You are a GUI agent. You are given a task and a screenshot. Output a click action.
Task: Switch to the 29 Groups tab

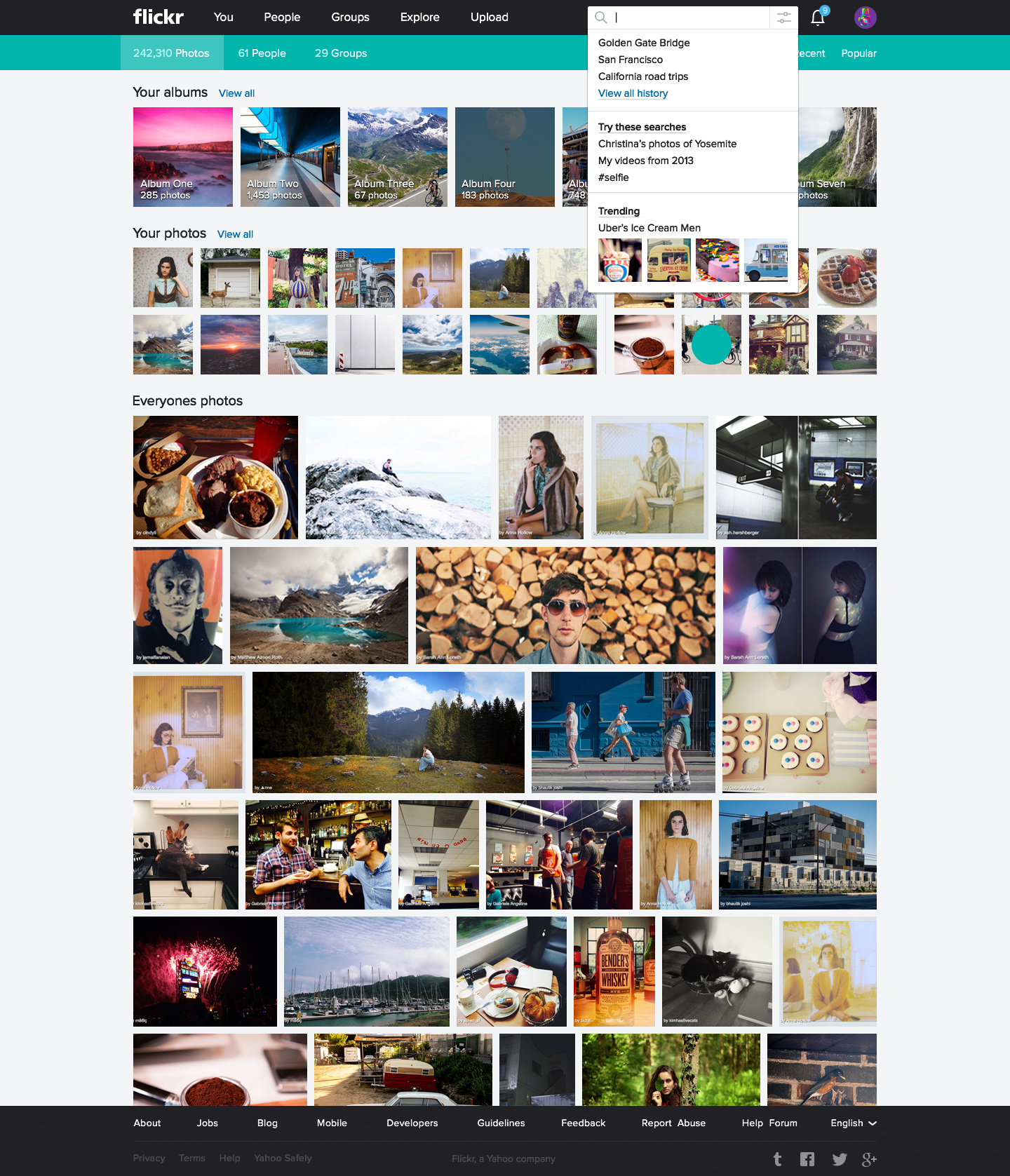341,53
